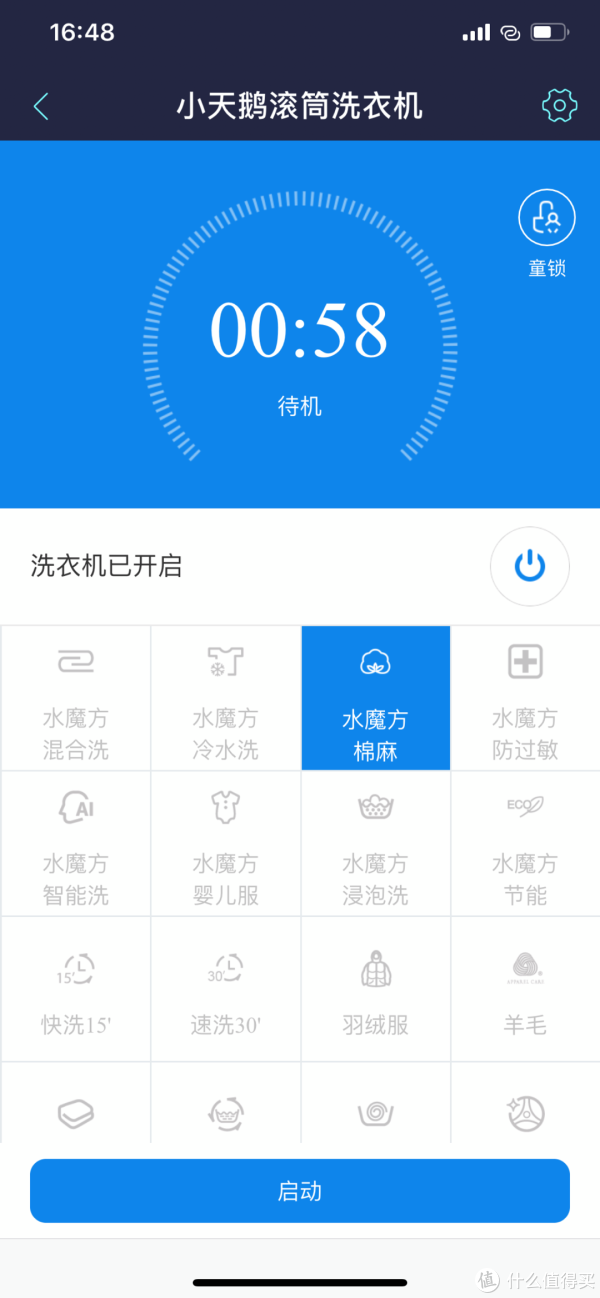The height and width of the screenshot is (1298, 600).
Task: Toggle the 童锁 child lock
Action: click(547, 233)
